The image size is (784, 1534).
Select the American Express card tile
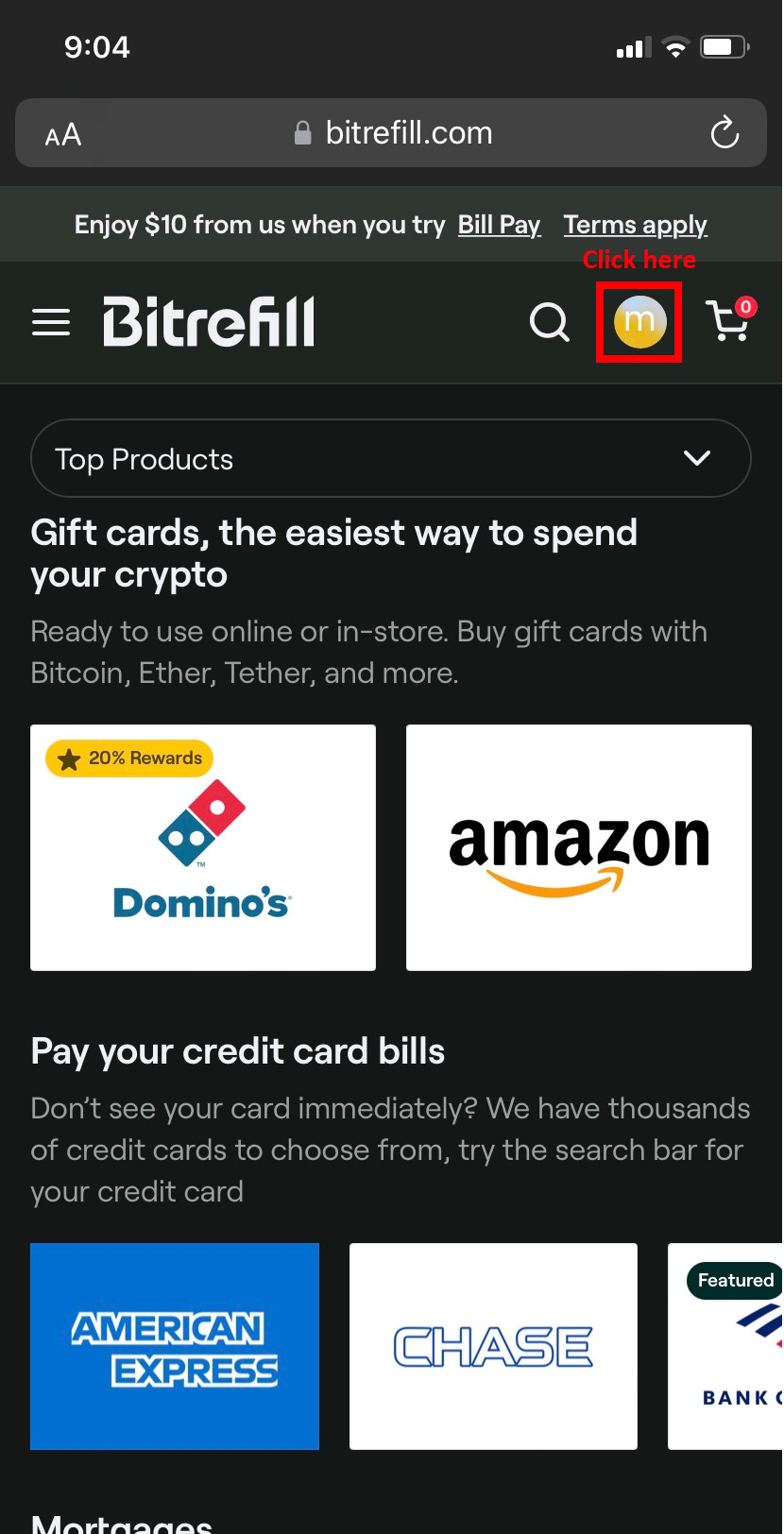click(x=175, y=1346)
